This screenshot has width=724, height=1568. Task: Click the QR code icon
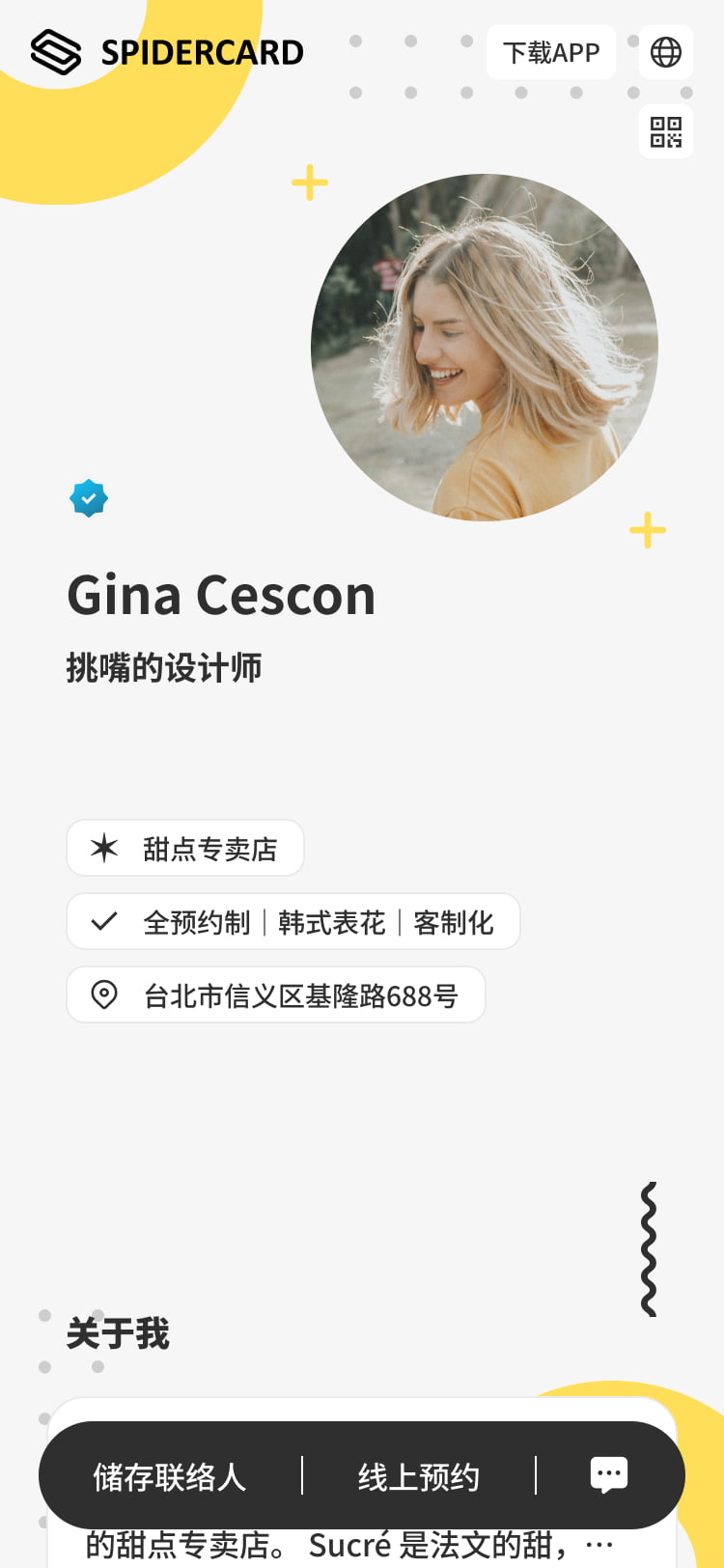[x=666, y=131]
